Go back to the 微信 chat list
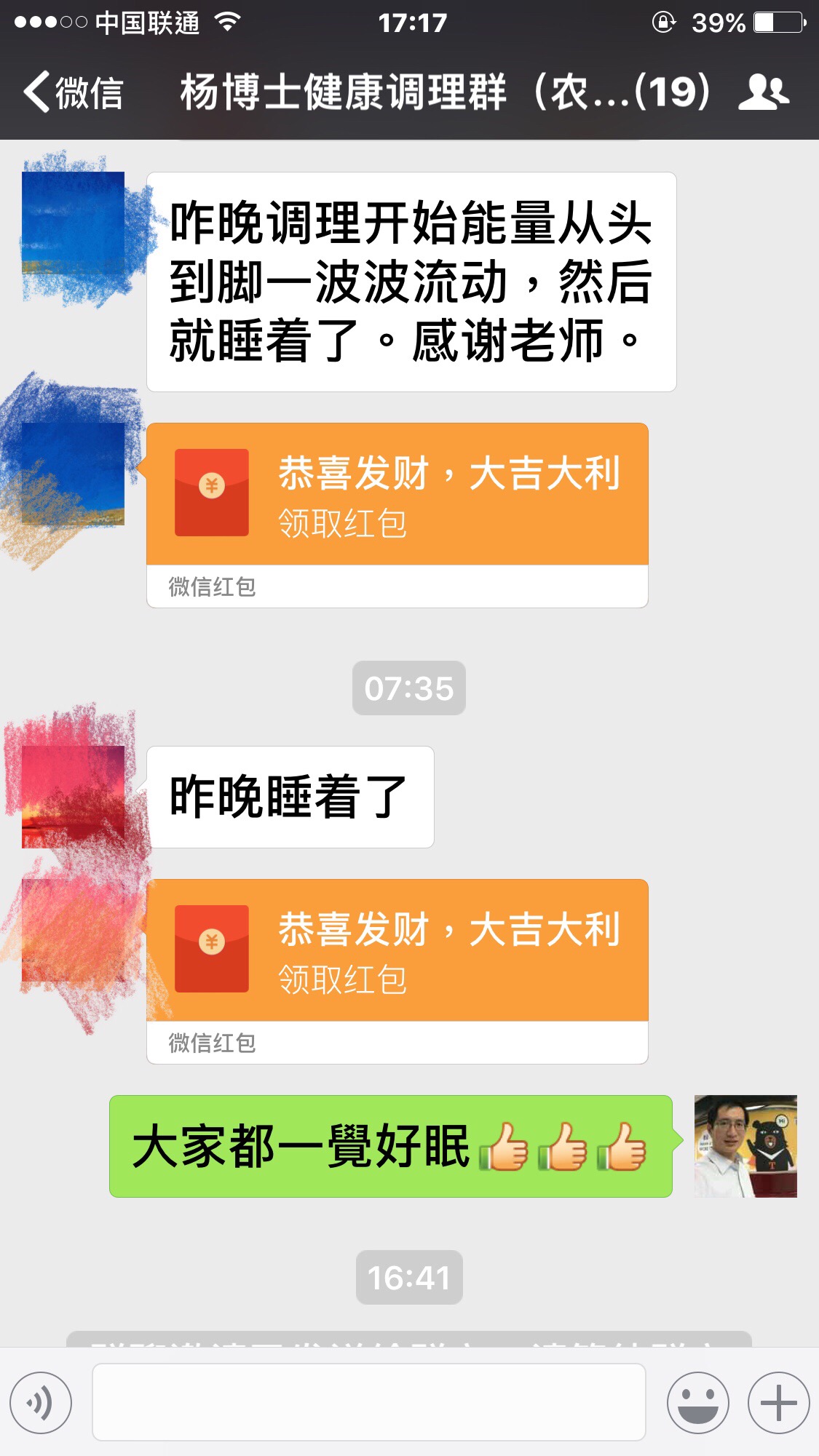 pos(73,92)
